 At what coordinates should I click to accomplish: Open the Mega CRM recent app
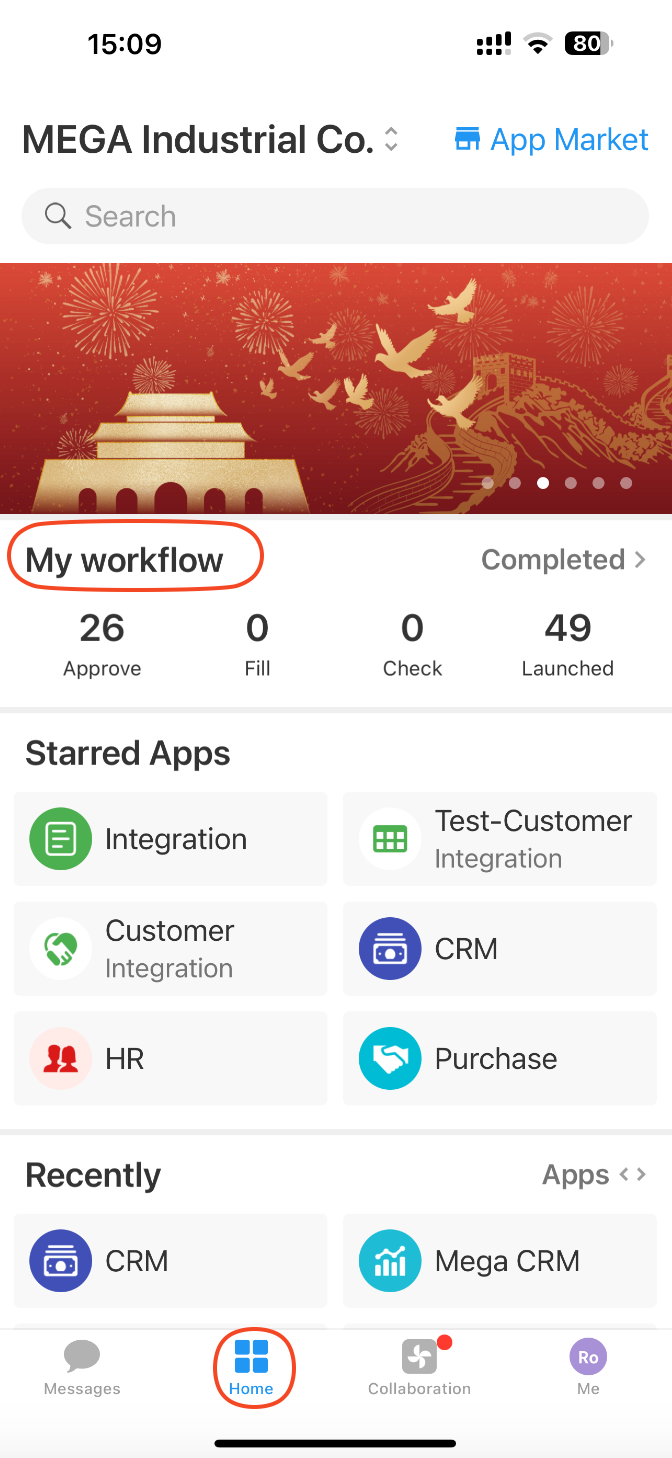click(x=500, y=1261)
